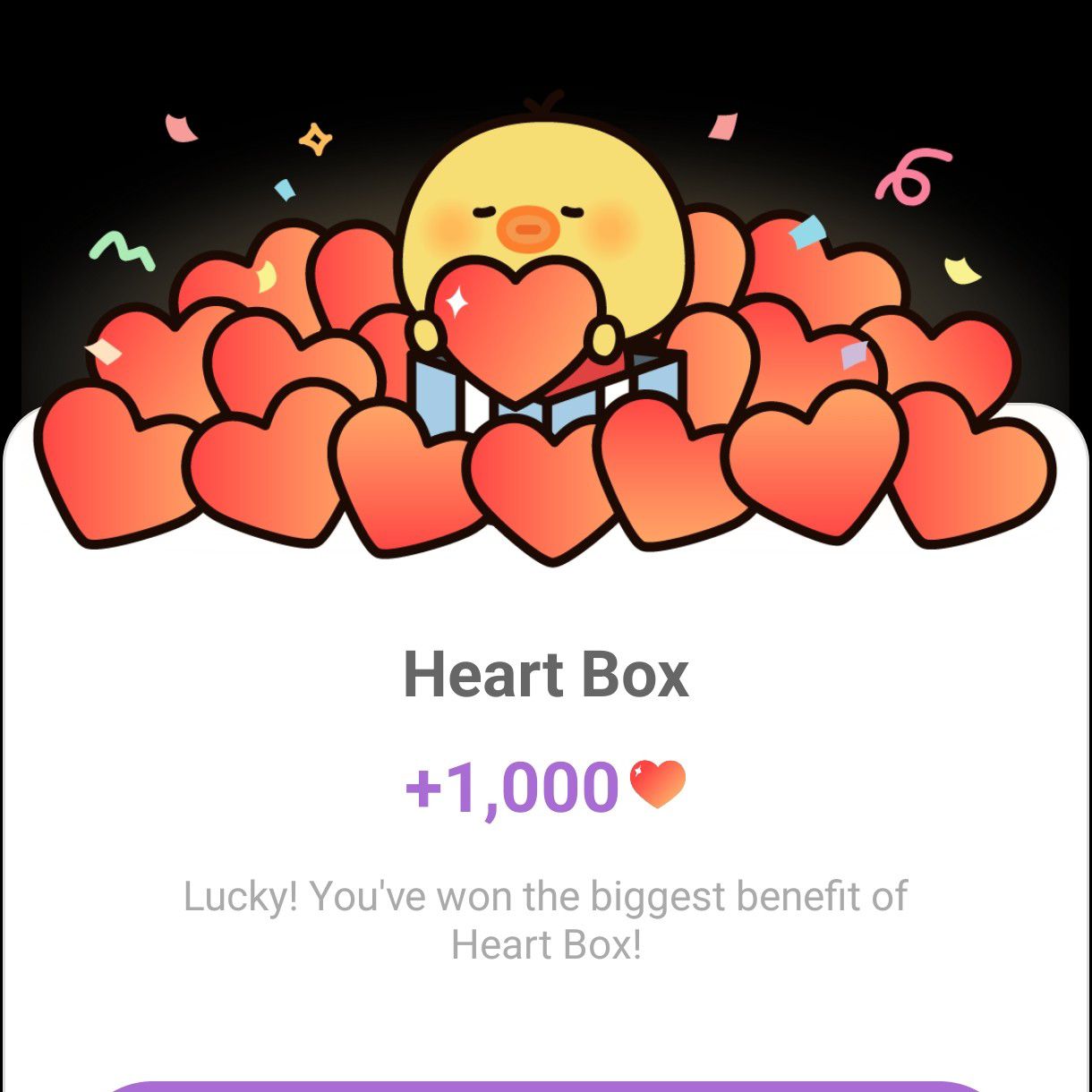
Task: Tap the purple button below the reward message
Action: click(546, 1087)
